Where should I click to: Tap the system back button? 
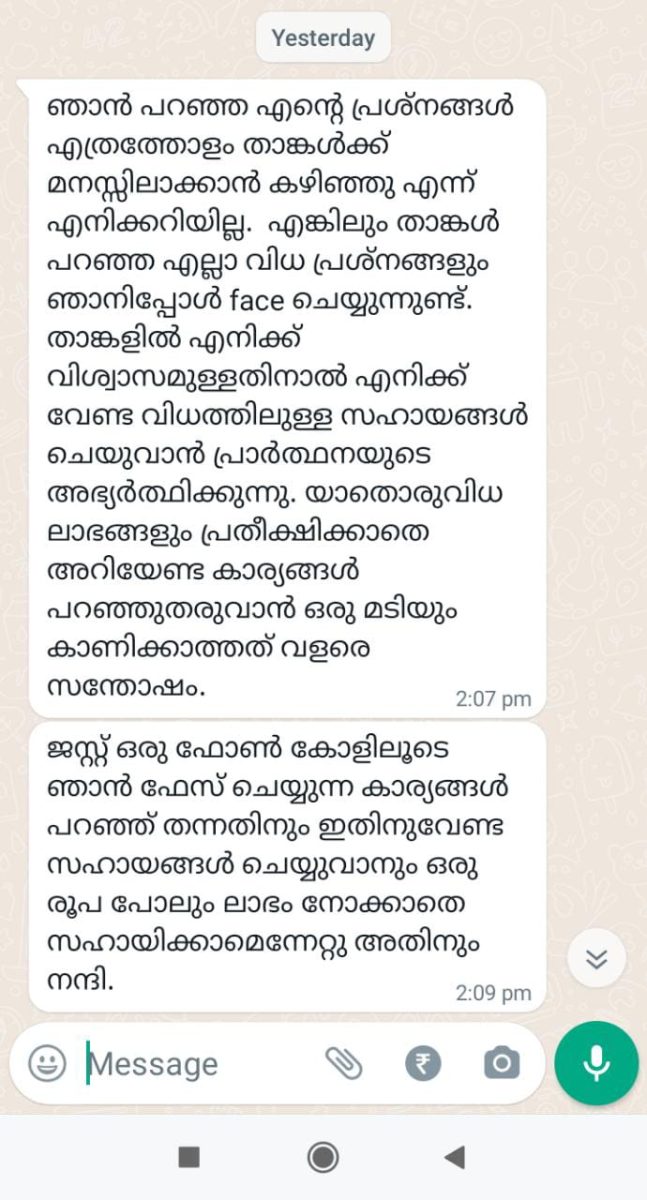[x=455, y=1157]
